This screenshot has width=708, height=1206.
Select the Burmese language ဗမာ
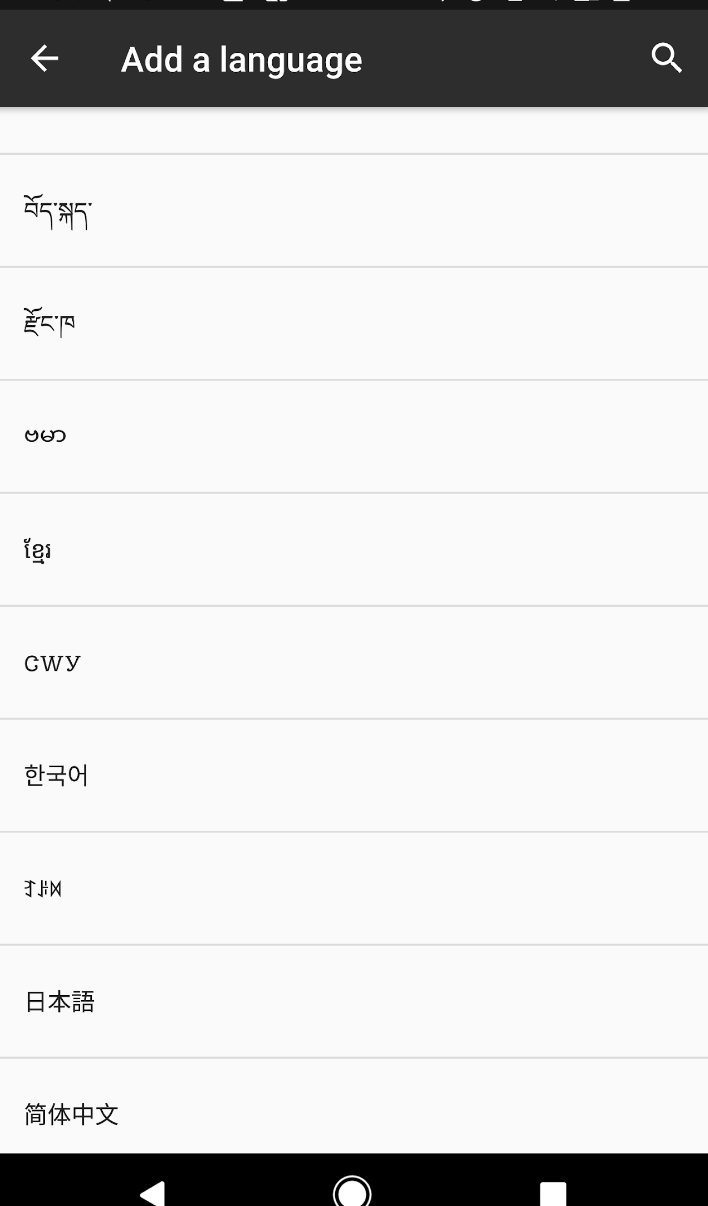(x=354, y=437)
